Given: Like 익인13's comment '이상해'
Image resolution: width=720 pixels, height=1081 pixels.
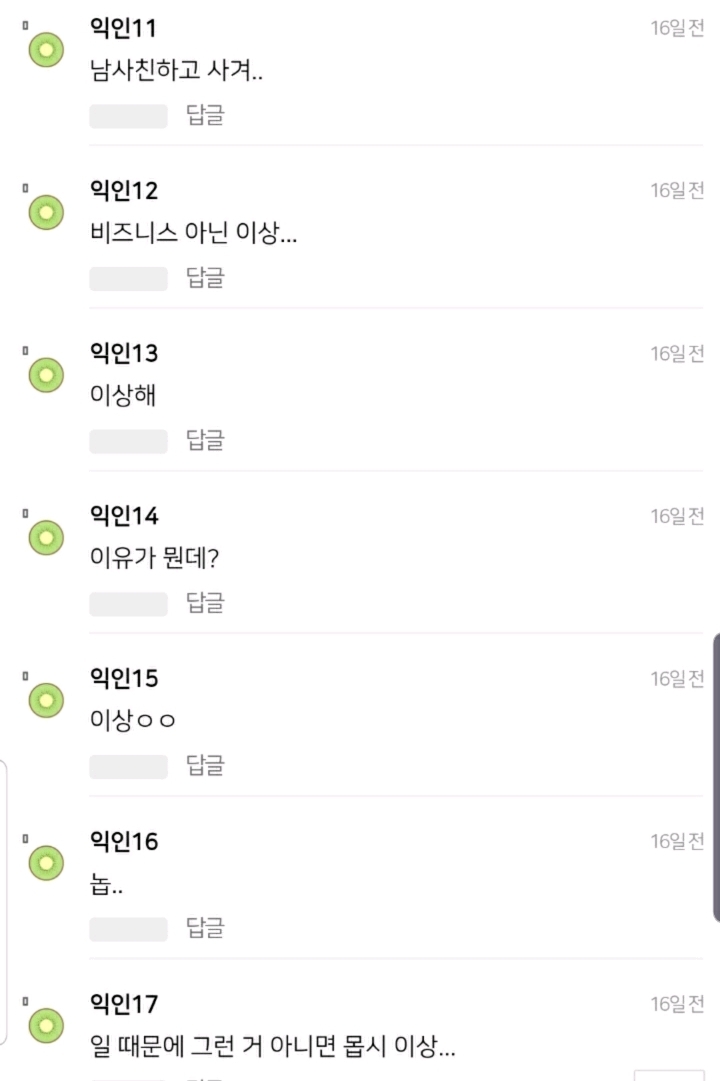Looking at the screenshot, I should [x=127, y=441].
